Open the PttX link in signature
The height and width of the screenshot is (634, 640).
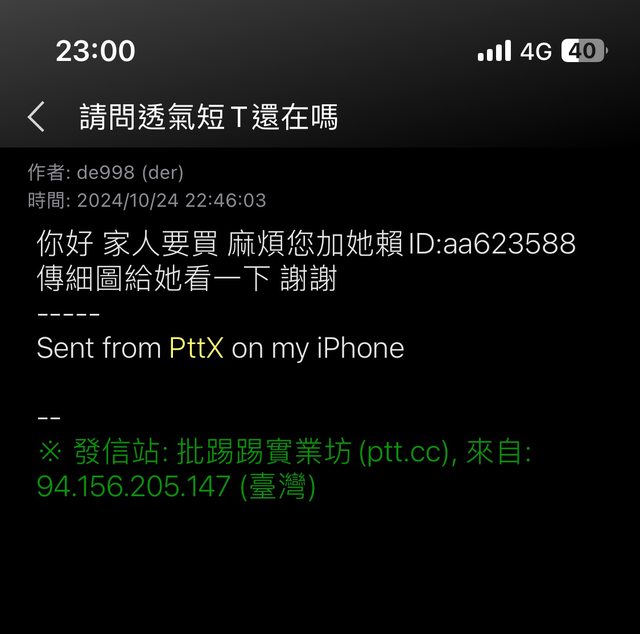(196, 348)
